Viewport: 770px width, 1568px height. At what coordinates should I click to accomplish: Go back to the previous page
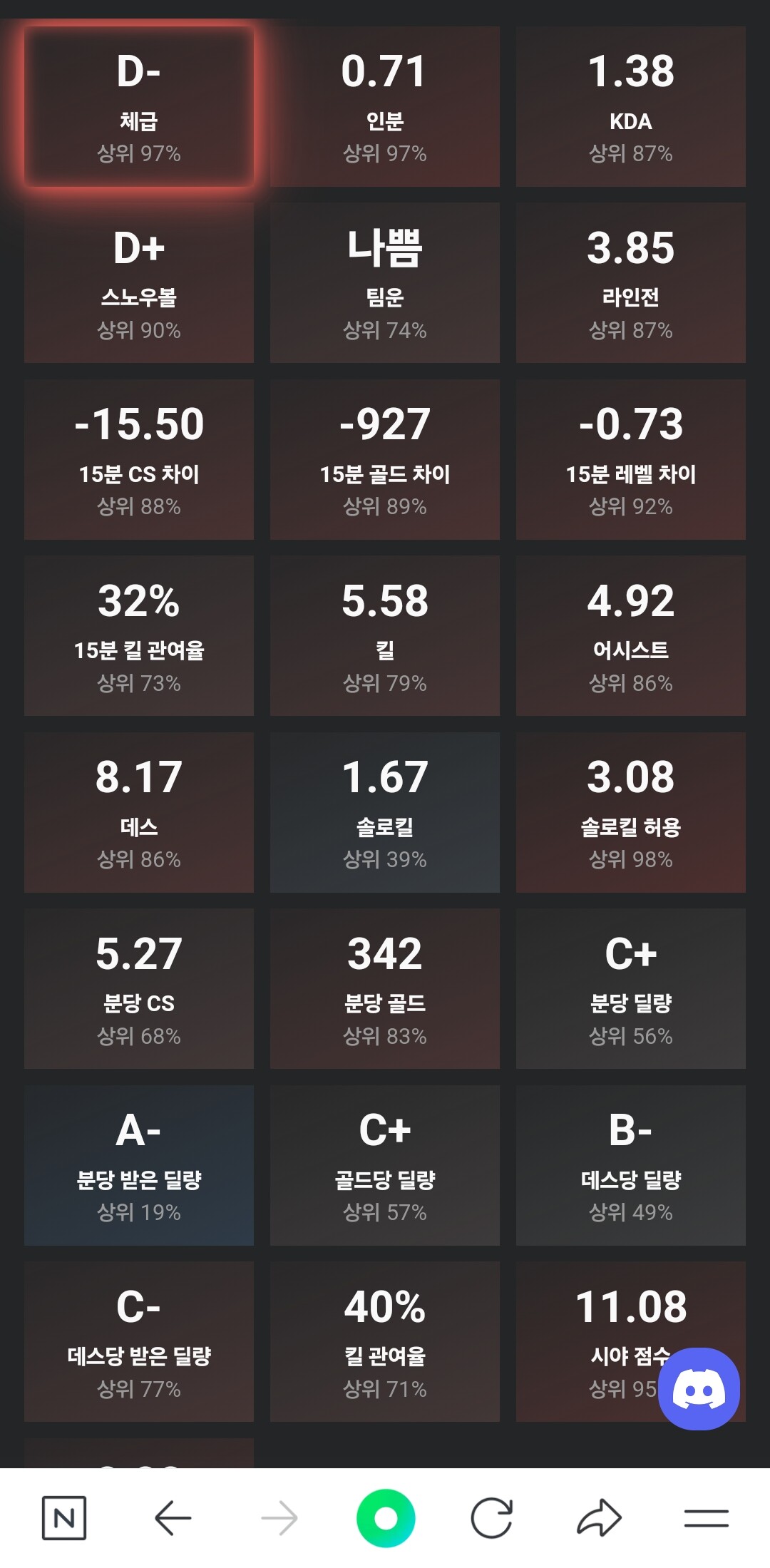click(x=173, y=1517)
